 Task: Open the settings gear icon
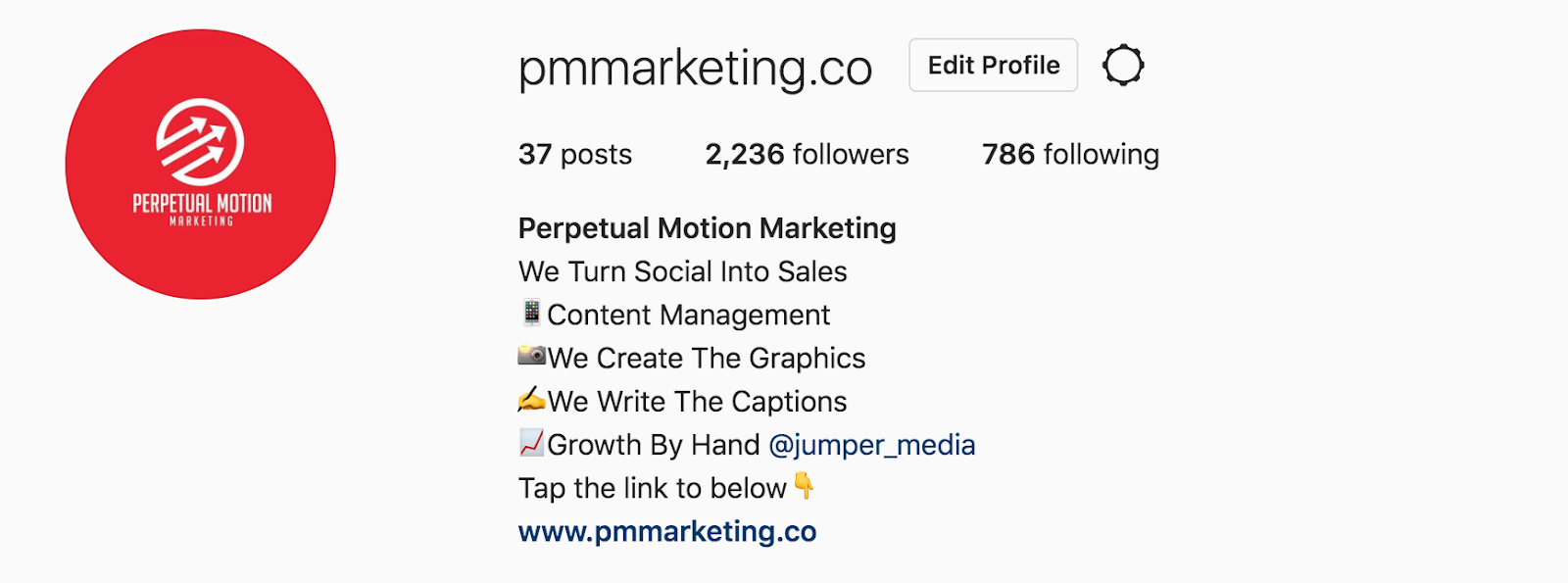pos(1123,66)
